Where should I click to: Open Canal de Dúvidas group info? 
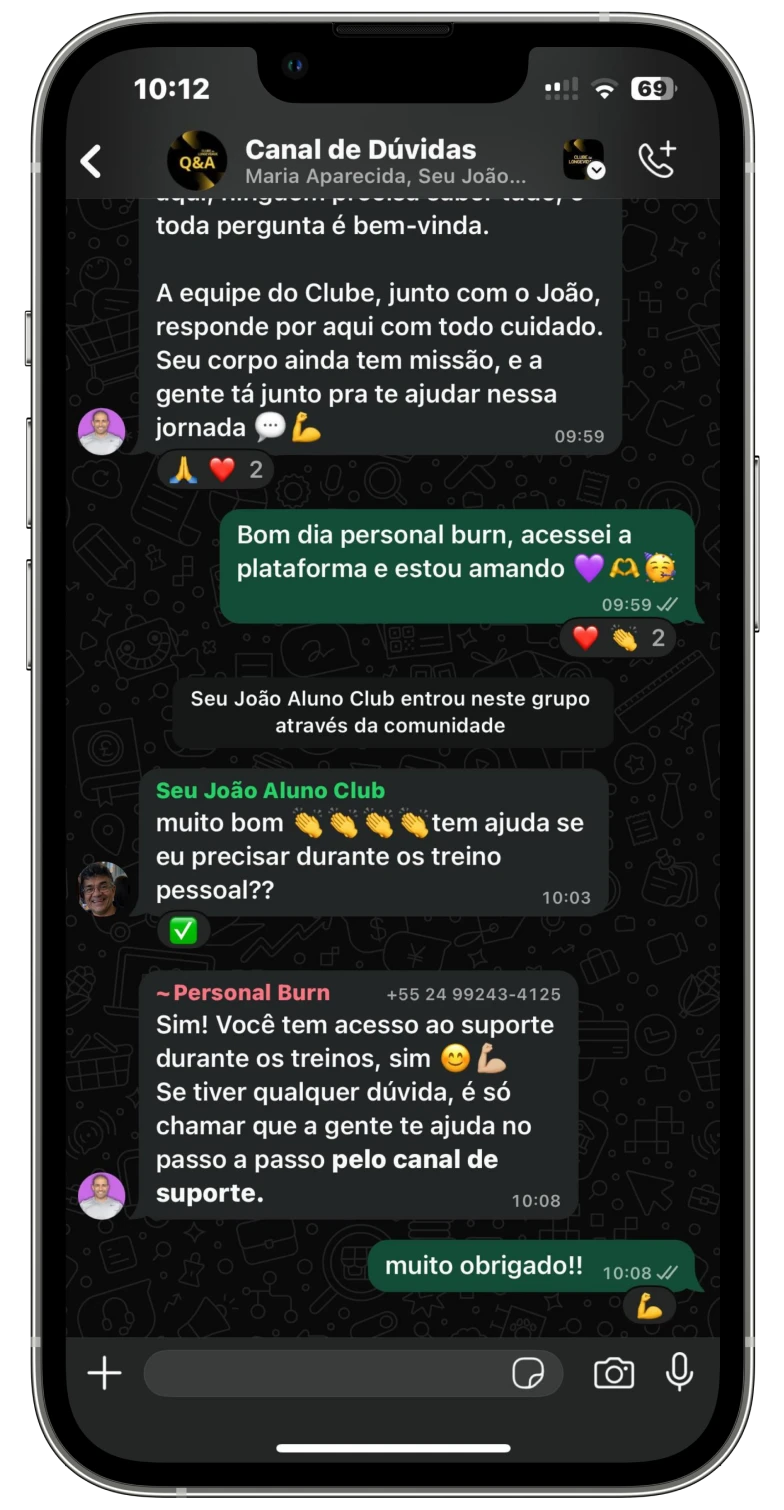(360, 161)
